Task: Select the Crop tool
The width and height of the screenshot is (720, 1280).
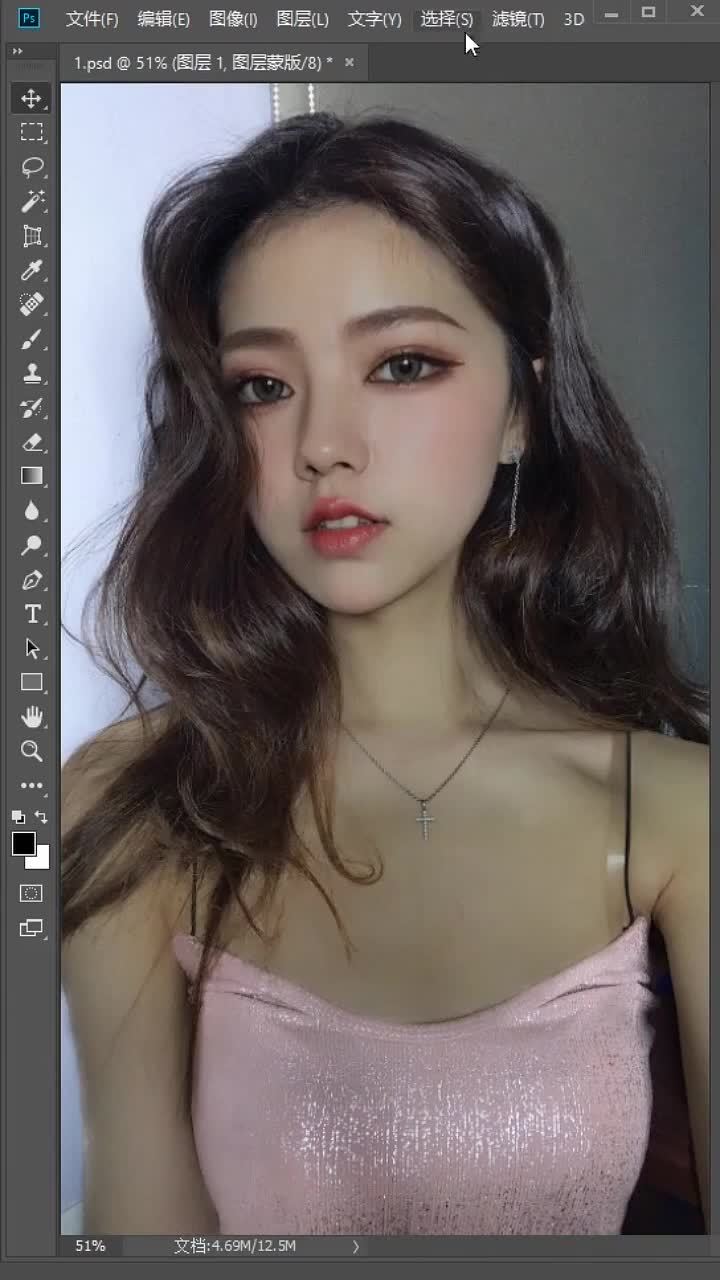Action: (32, 236)
